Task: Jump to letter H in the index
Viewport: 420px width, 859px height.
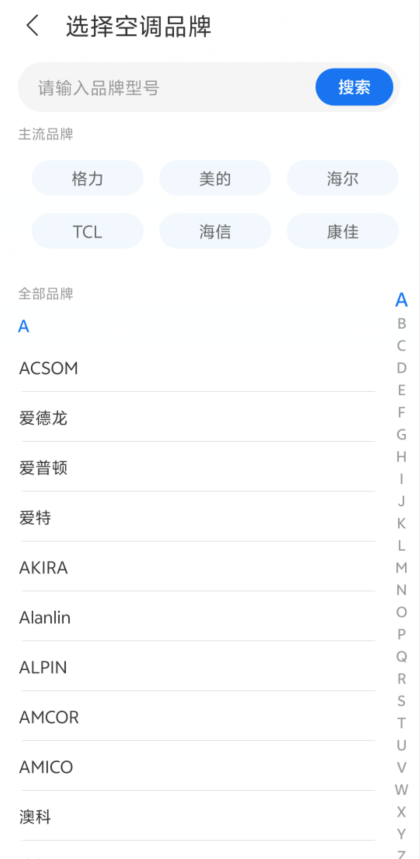Action: [401, 456]
